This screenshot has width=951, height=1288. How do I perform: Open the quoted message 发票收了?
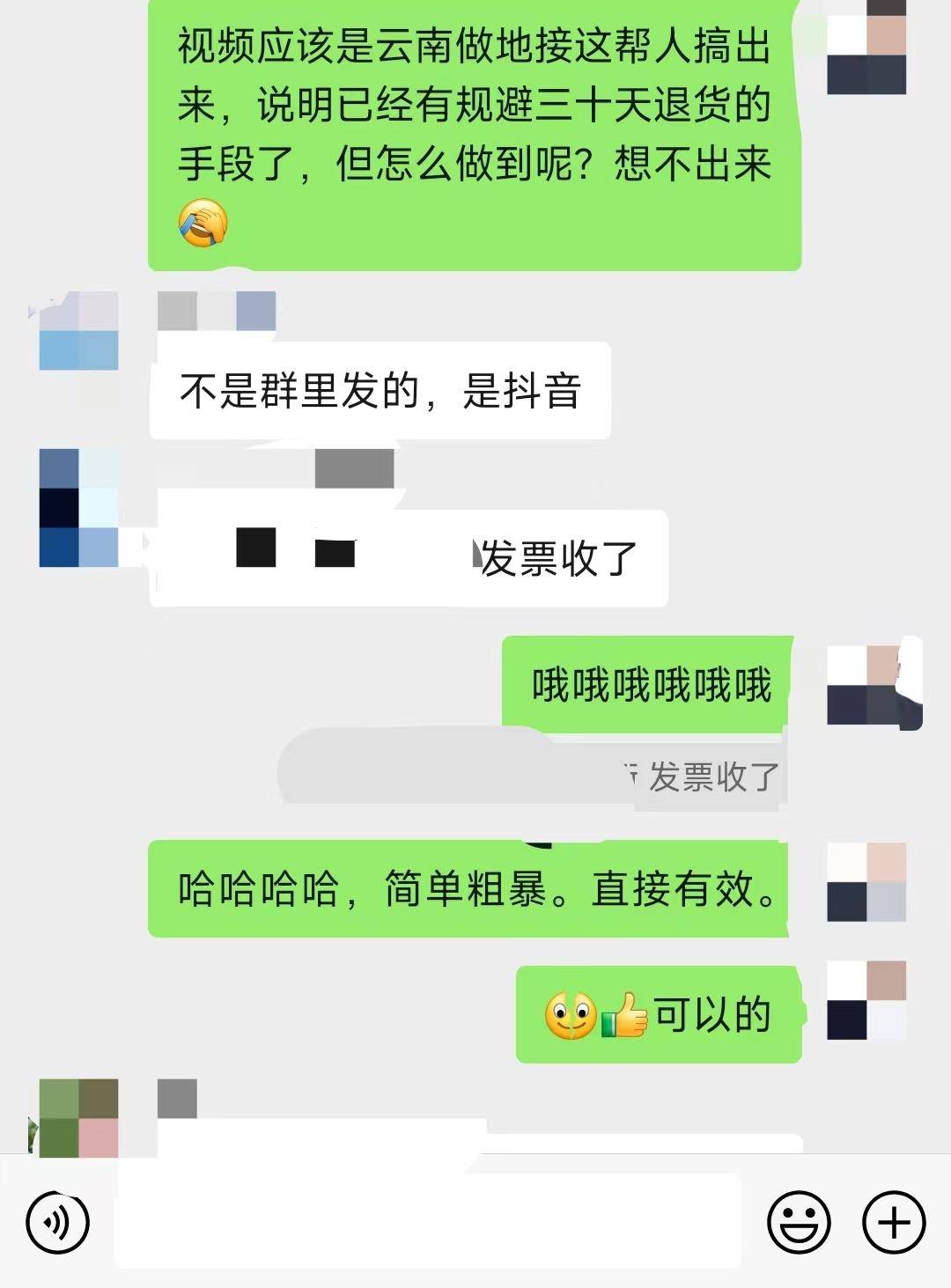click(704, 776)
